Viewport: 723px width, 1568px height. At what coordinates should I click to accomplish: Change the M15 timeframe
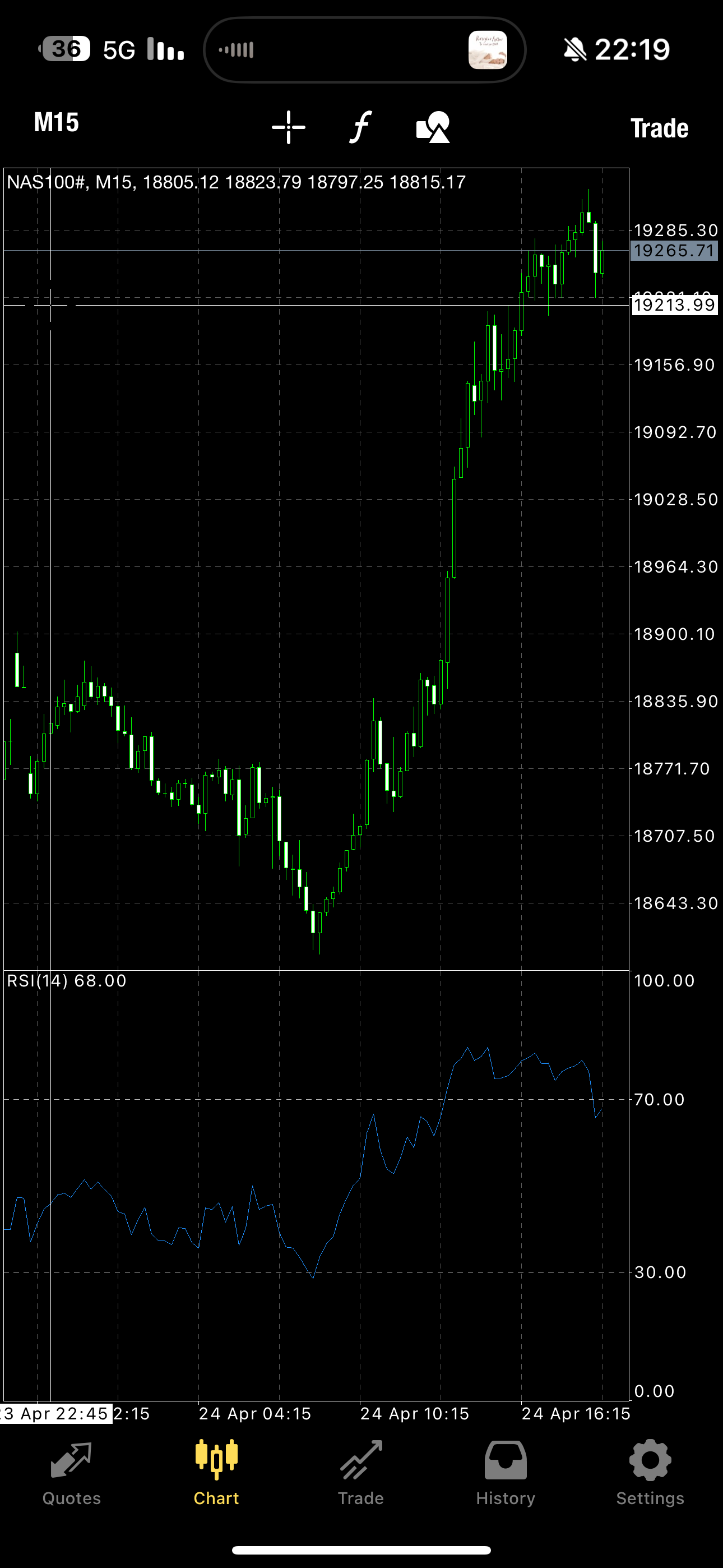pos(56,123)
